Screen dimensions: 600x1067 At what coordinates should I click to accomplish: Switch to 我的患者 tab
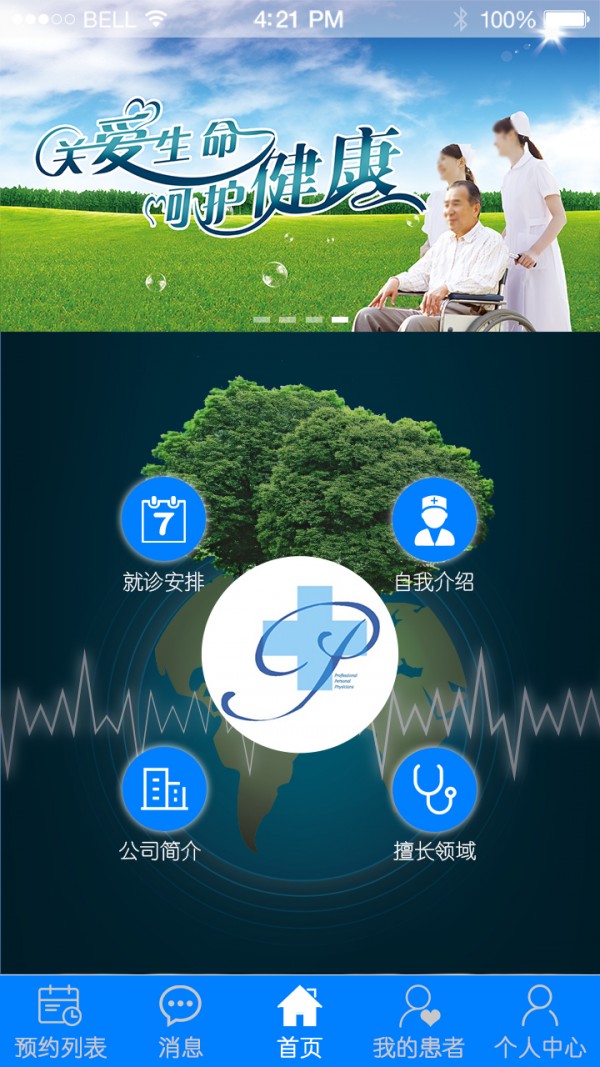coord(419,1021)
